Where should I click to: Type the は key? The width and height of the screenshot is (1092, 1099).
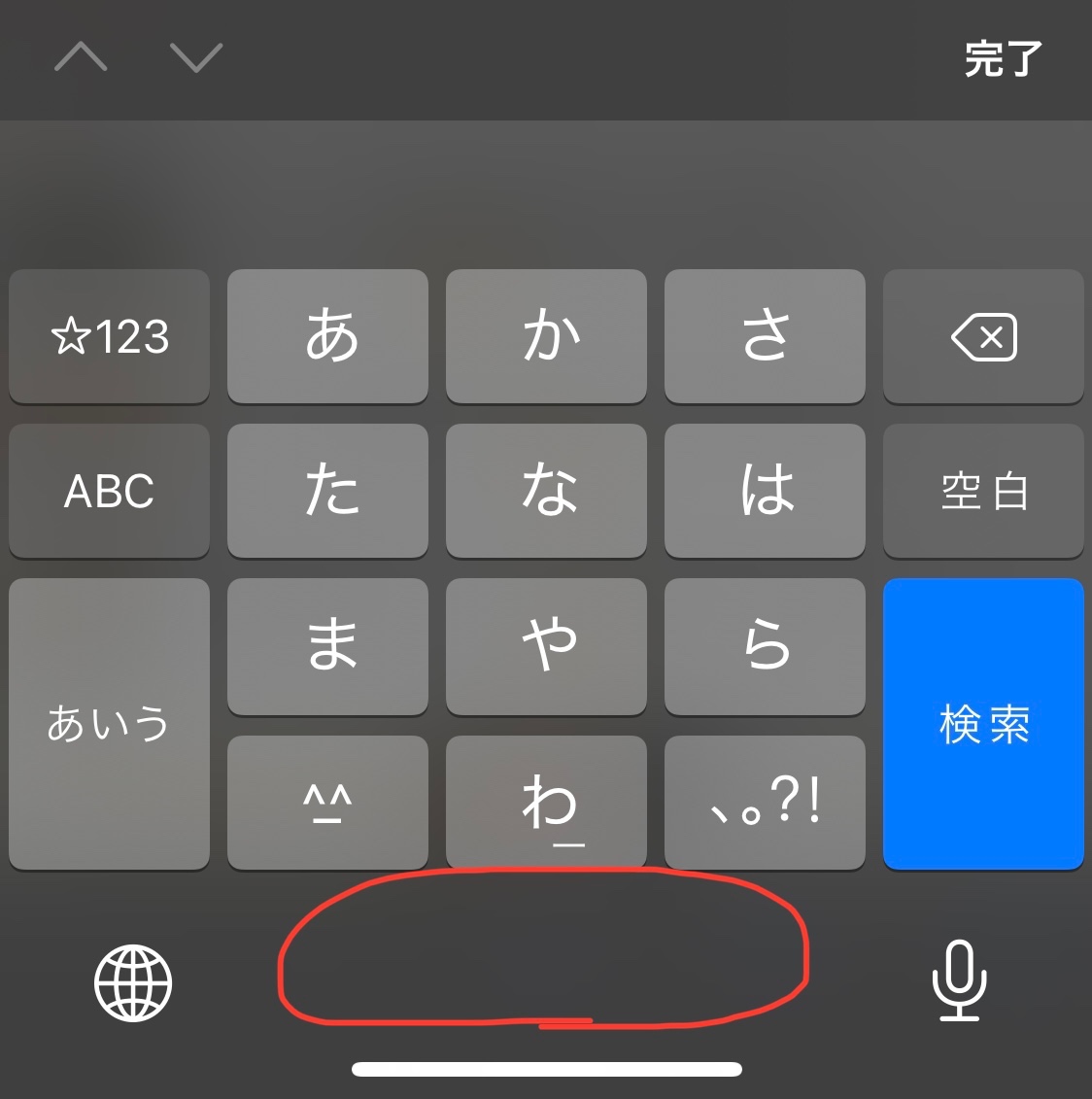pos(765,491)
